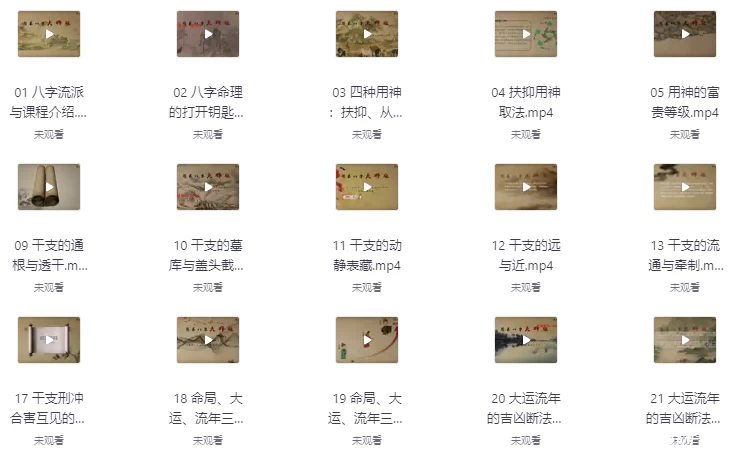Open 12 干支的远与近.mp4
Image resolution: width=734 pixels, height=457 pixels.
tap(526, 187)
